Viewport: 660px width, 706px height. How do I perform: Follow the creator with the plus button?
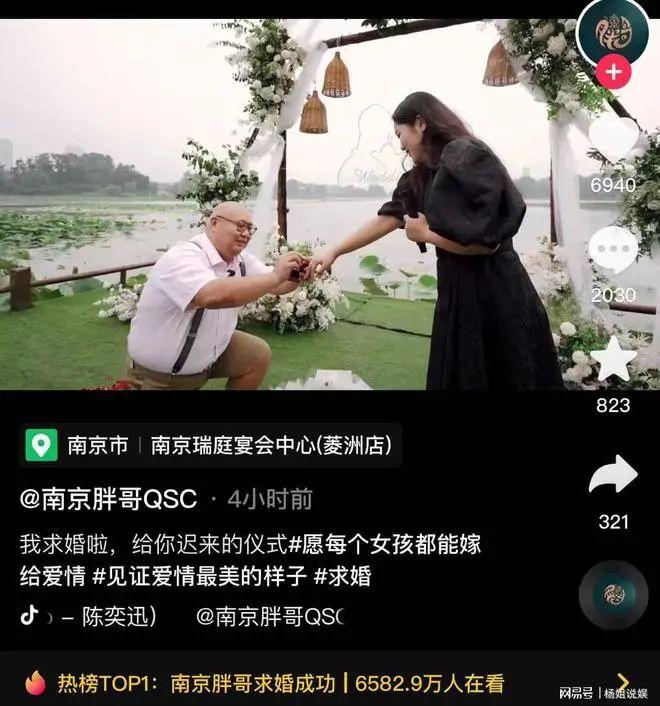(613, 72)
